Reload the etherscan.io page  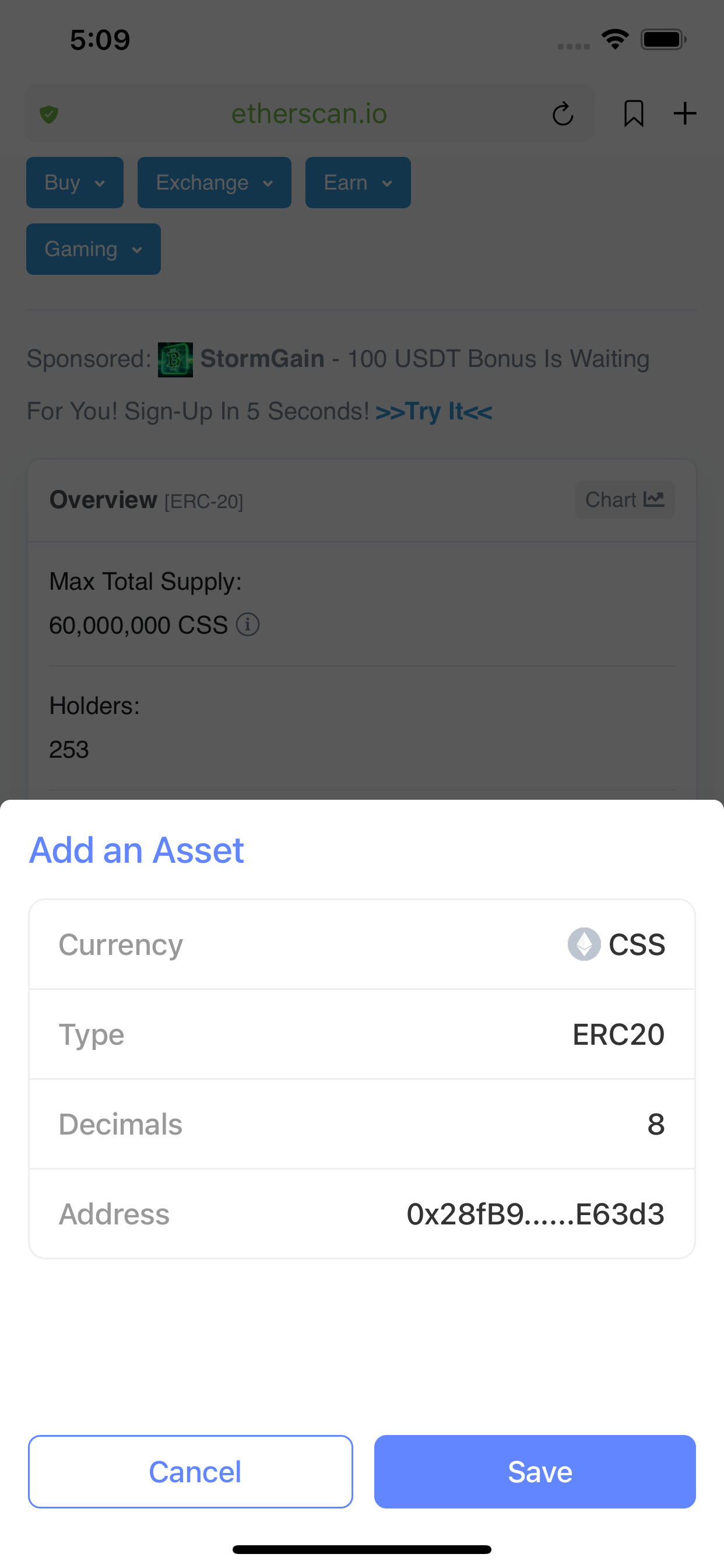562,114
